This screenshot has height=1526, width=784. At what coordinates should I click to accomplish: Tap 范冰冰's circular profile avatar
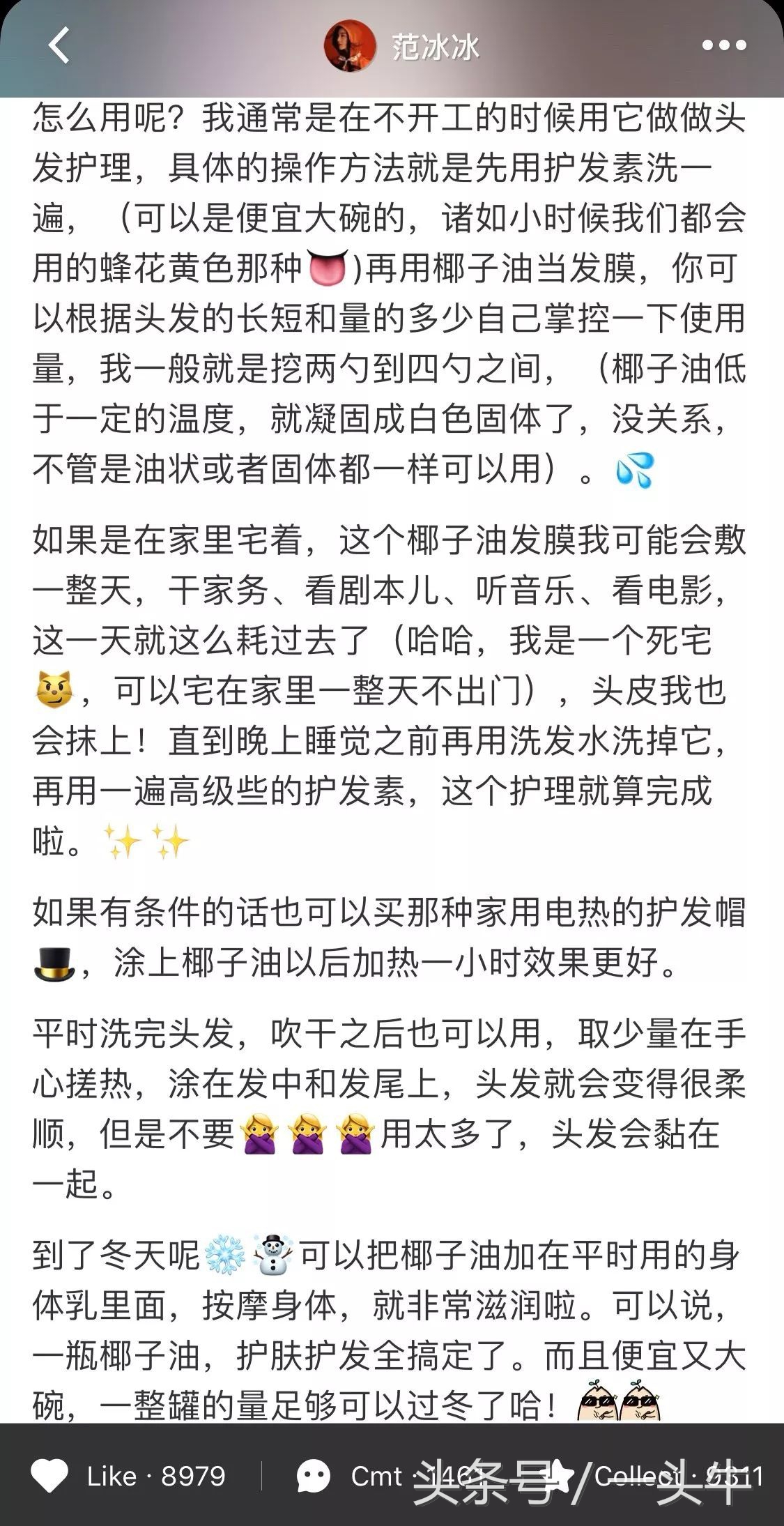(x=351, y=46)
